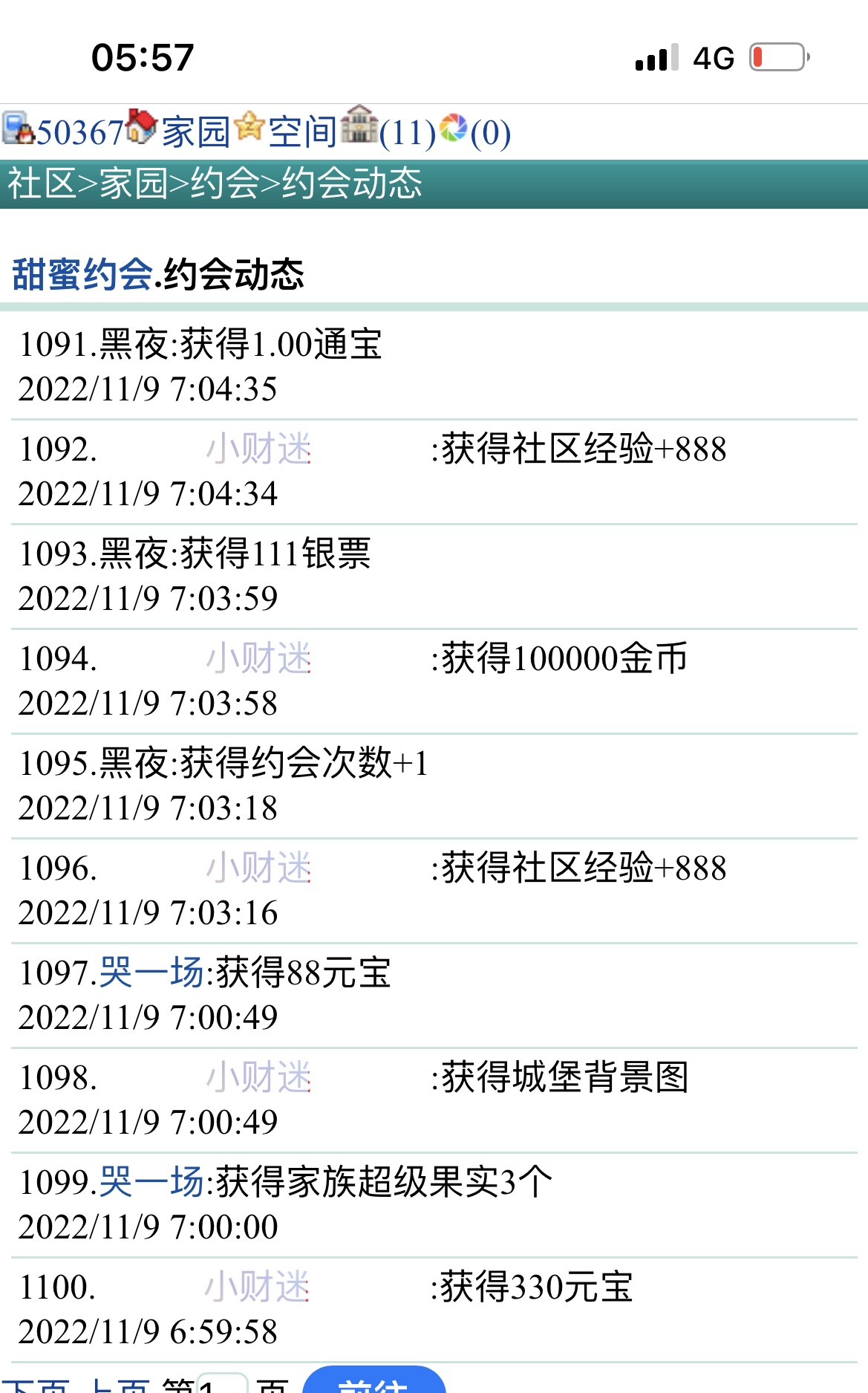Viewport: 868px width, 1393px height.
Task: Open user 小财迷 in entry 1094
Action: pos(258,659)
